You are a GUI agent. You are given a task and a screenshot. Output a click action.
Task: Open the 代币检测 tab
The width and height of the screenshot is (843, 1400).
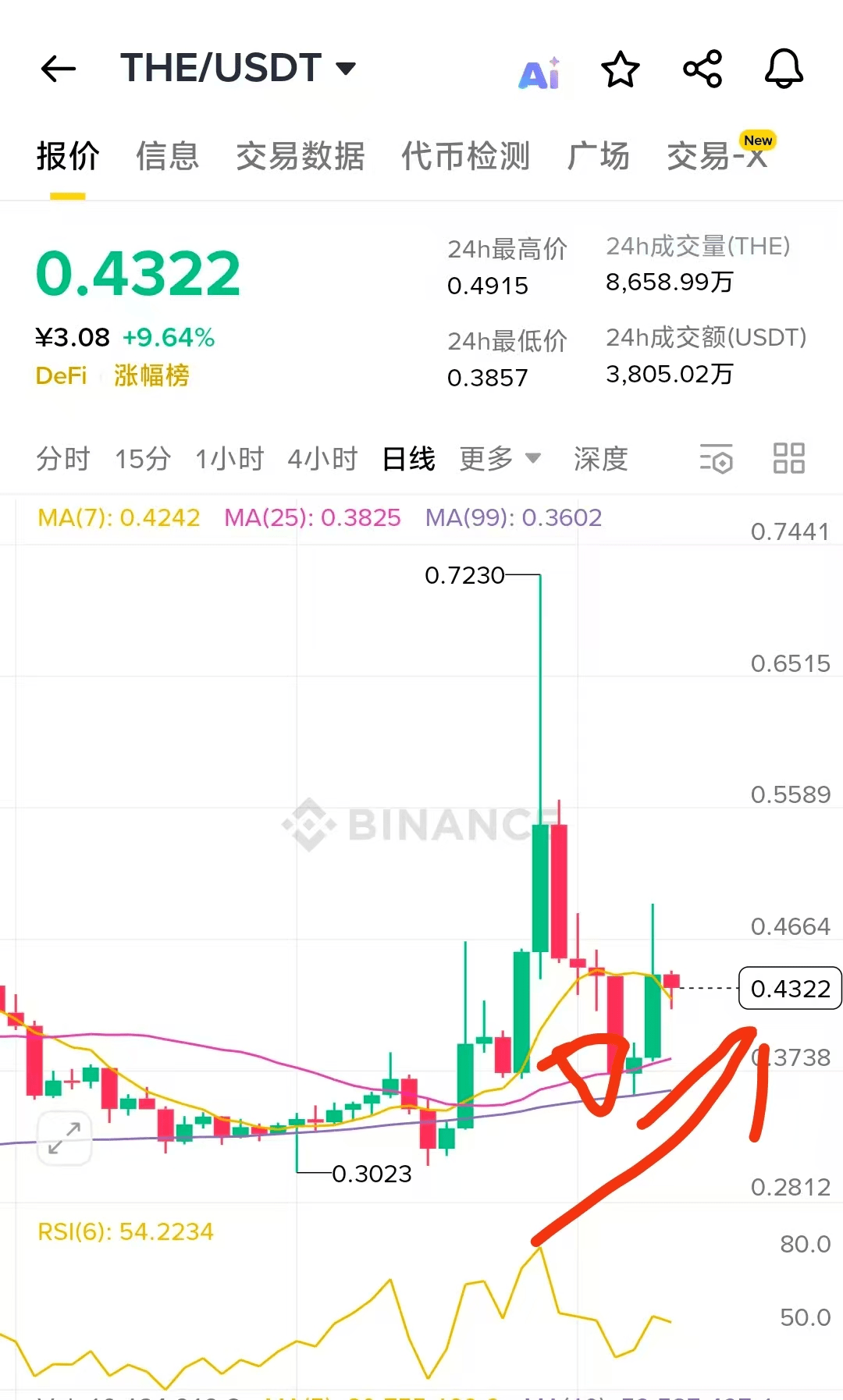pyautogui.click(x=466, y=156)
